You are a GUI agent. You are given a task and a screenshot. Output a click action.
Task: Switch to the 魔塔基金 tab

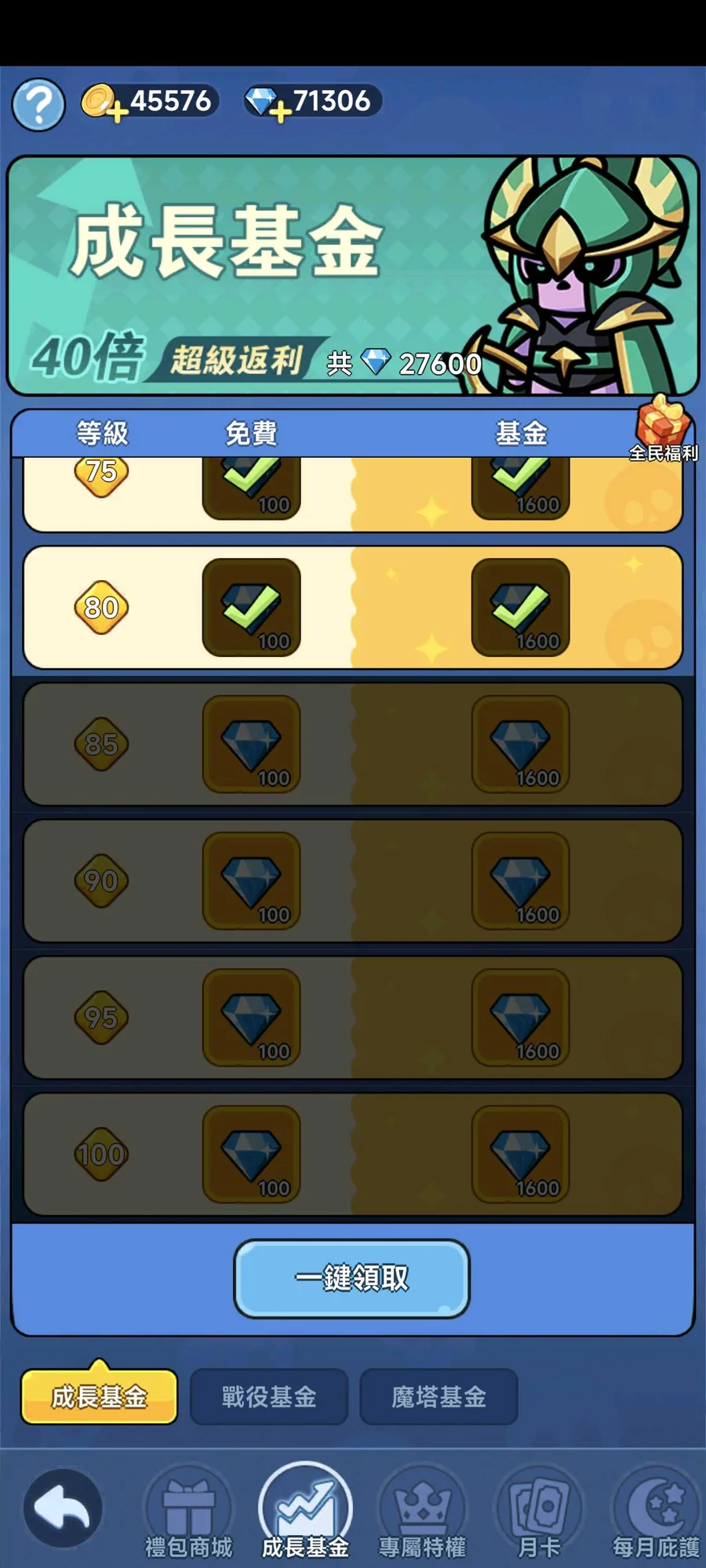pos(438,1396)
